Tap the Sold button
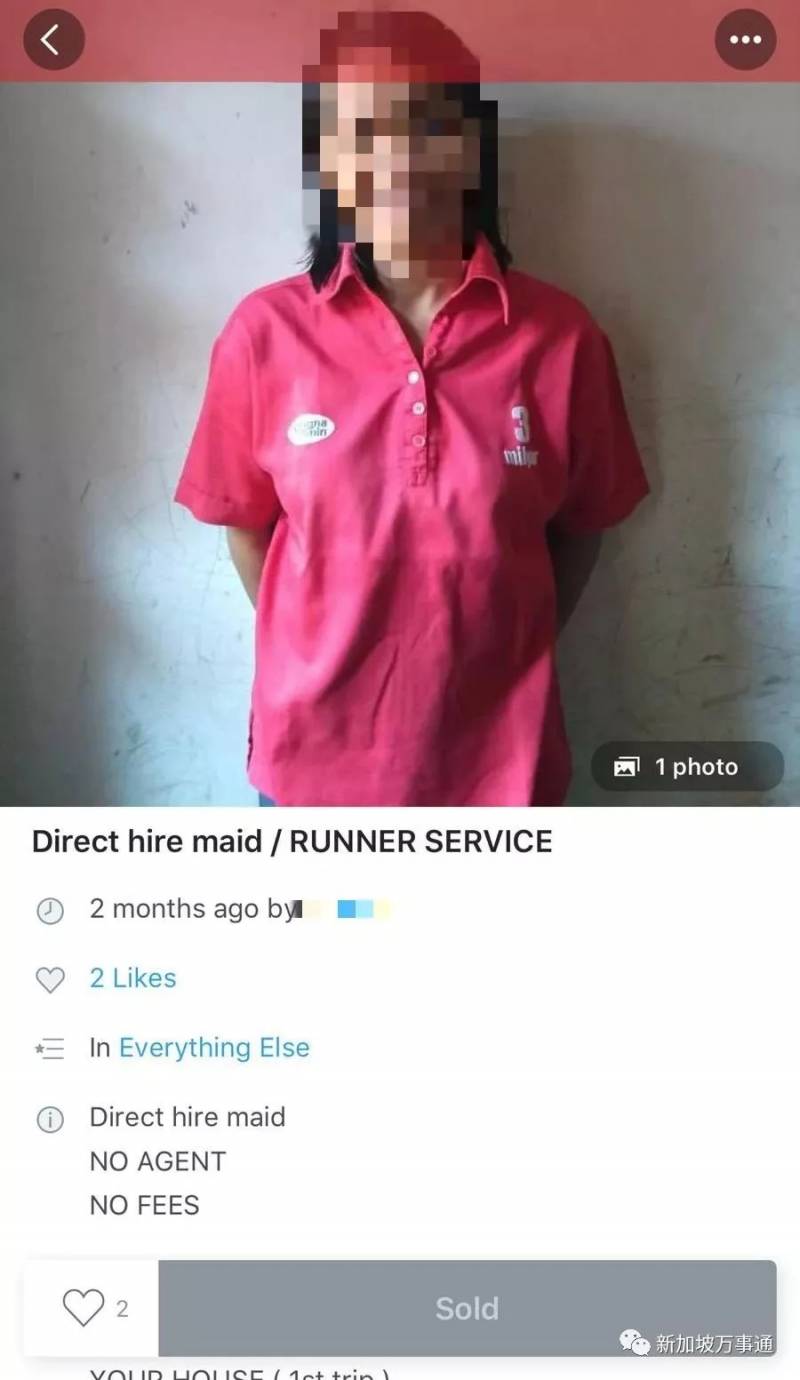800x1380 pixels. [467, 1308]
